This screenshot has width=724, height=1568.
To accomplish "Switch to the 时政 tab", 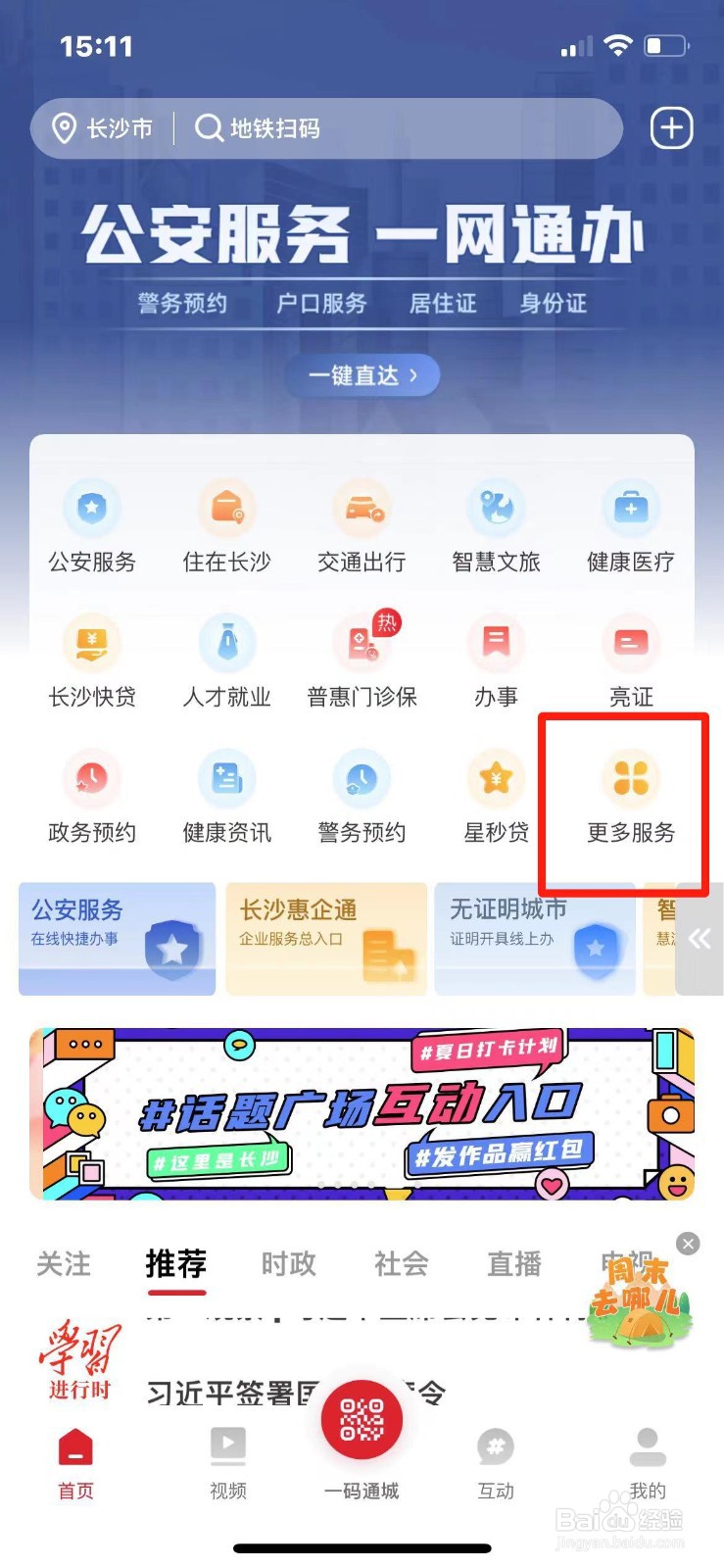I will pyautogui.click(x=287, y=1264).
